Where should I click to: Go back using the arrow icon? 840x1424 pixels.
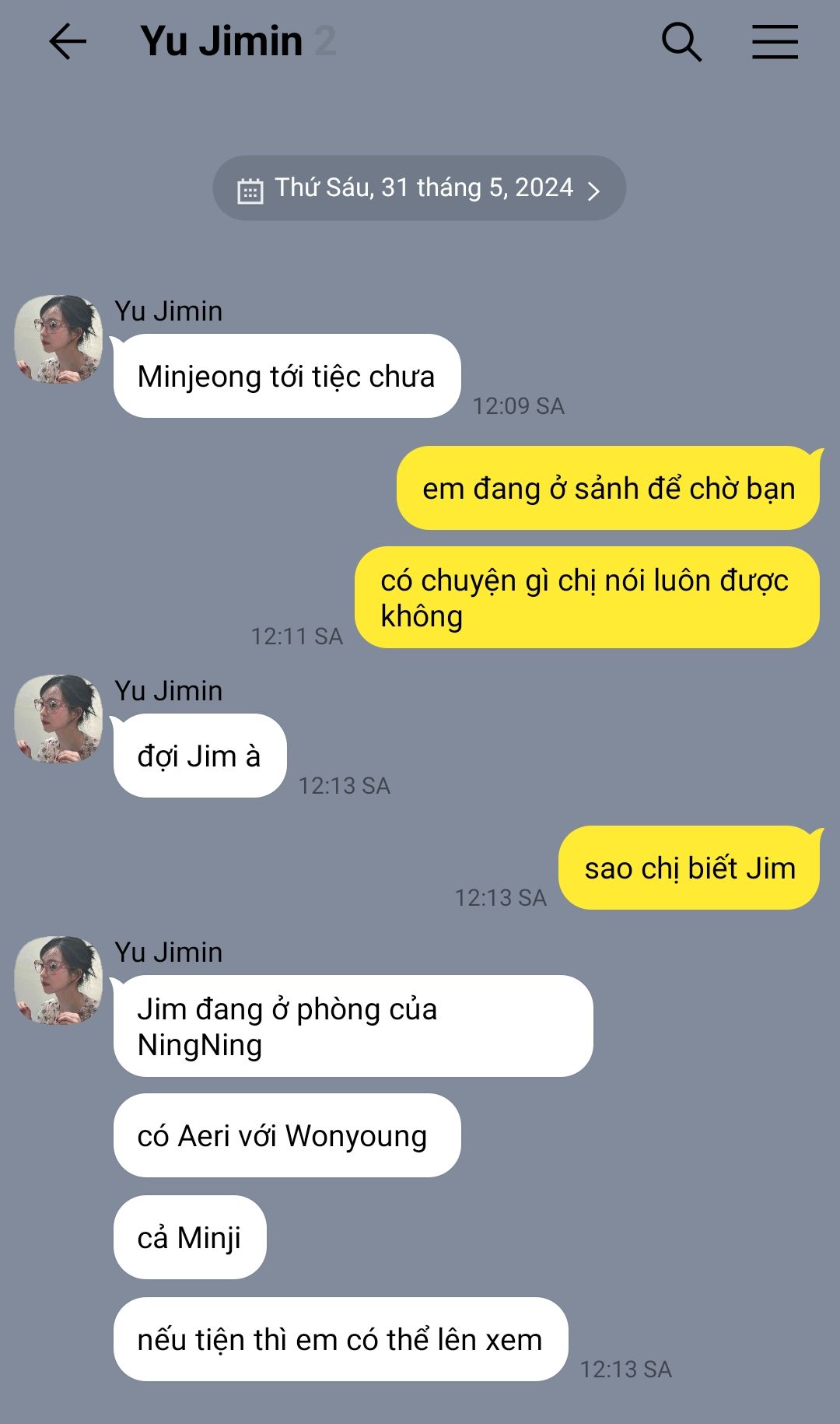pyautogui.click(x=68, y=41)
